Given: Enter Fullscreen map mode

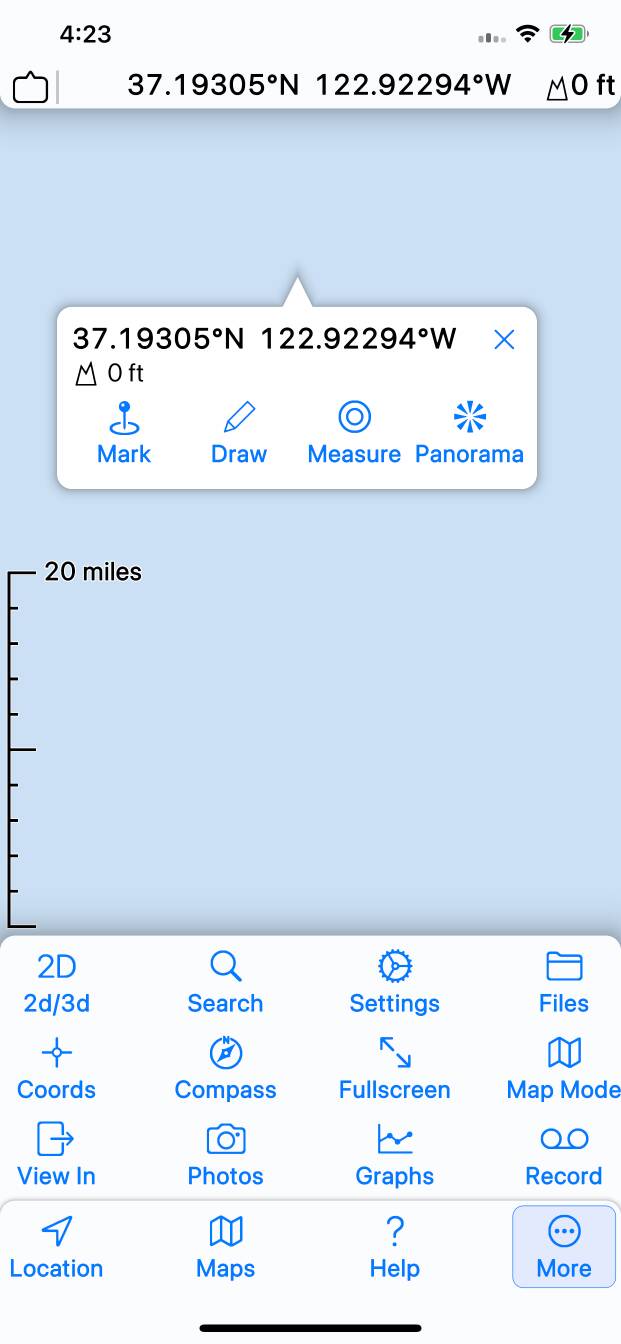Looking at the screenshot, I should click(394, 1069).
